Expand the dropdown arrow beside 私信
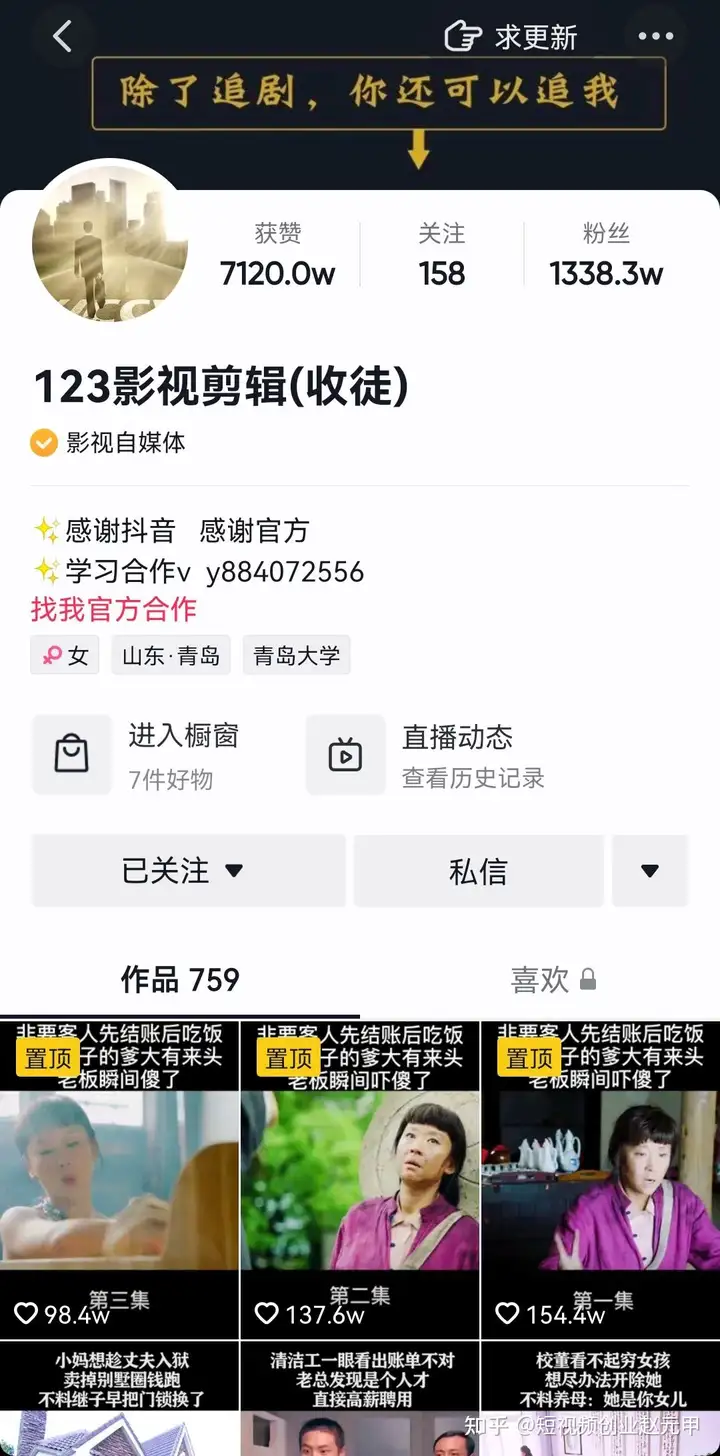This screenshot has width=720, height=1456. click(x=650, y=871)
